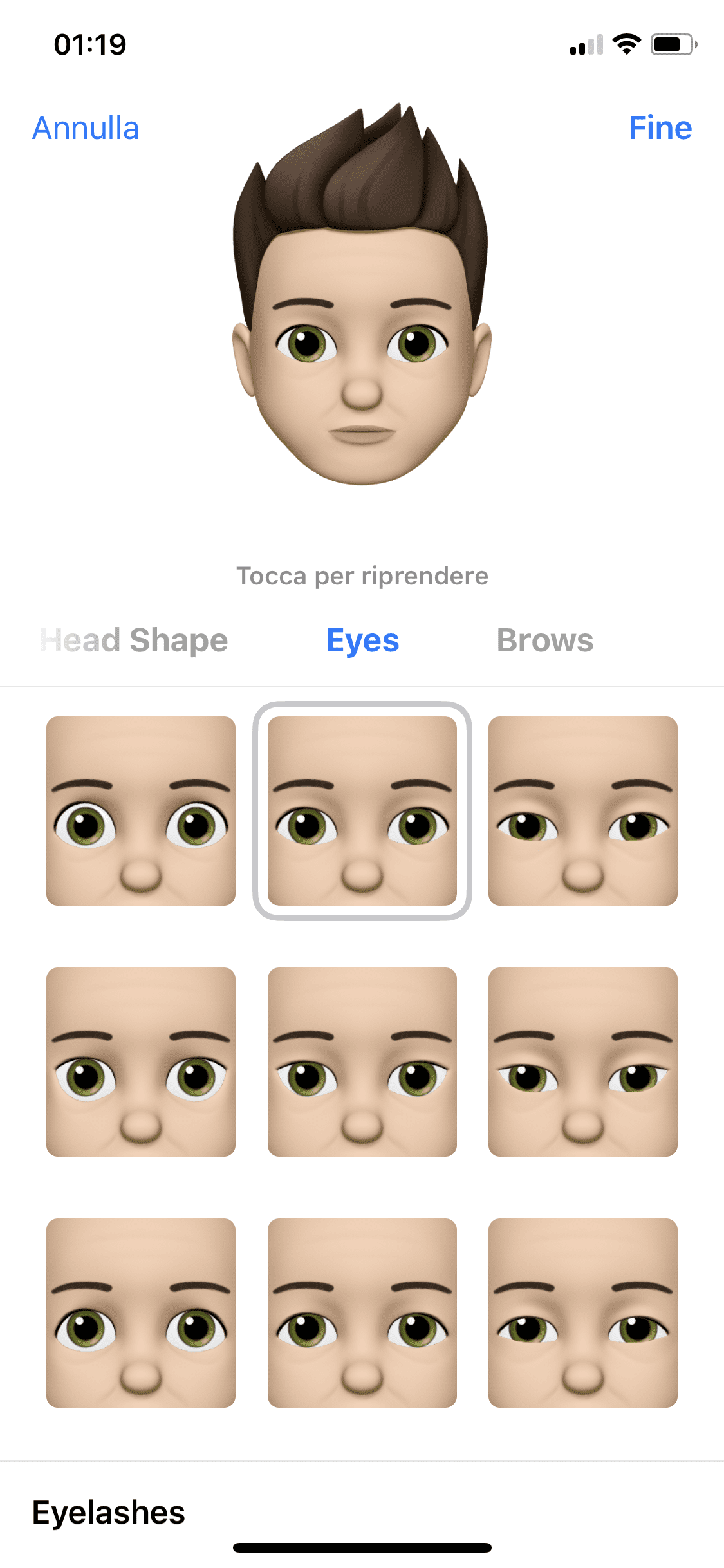
Task: Switch to the Head Shape tab
Action: tap(135, 640)
